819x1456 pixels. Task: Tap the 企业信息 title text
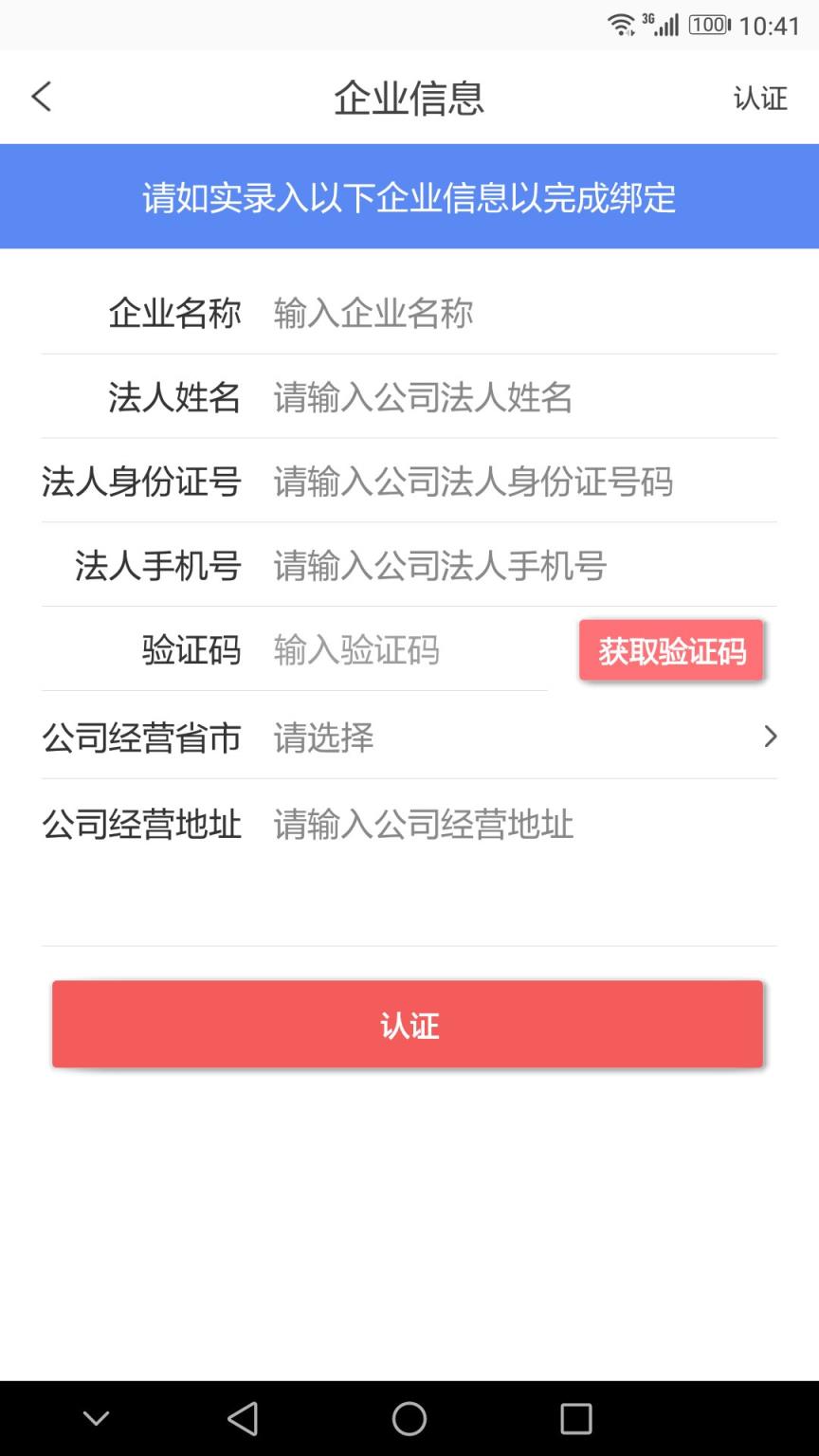[x=409, y=98]
